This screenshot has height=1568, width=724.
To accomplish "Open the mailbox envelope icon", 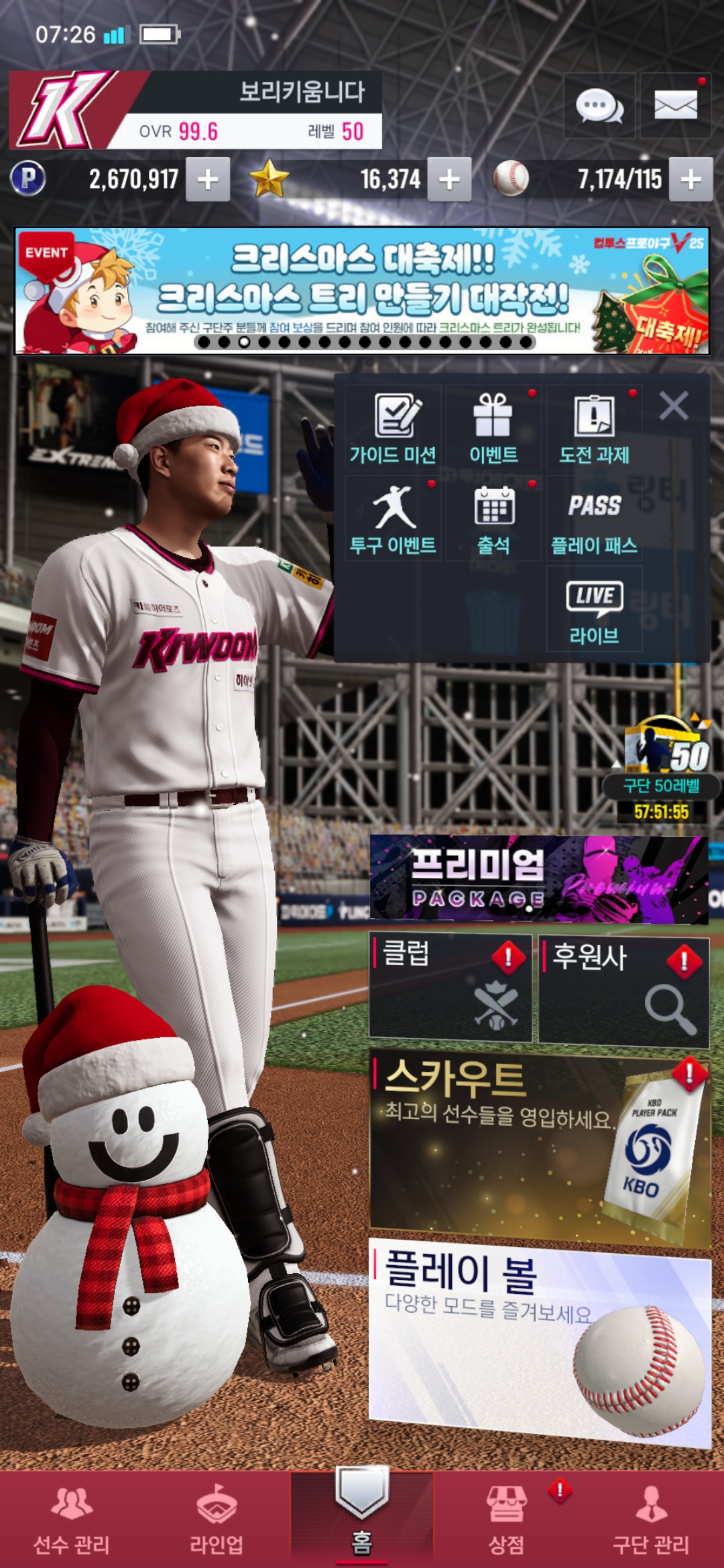I will (675, 106).
